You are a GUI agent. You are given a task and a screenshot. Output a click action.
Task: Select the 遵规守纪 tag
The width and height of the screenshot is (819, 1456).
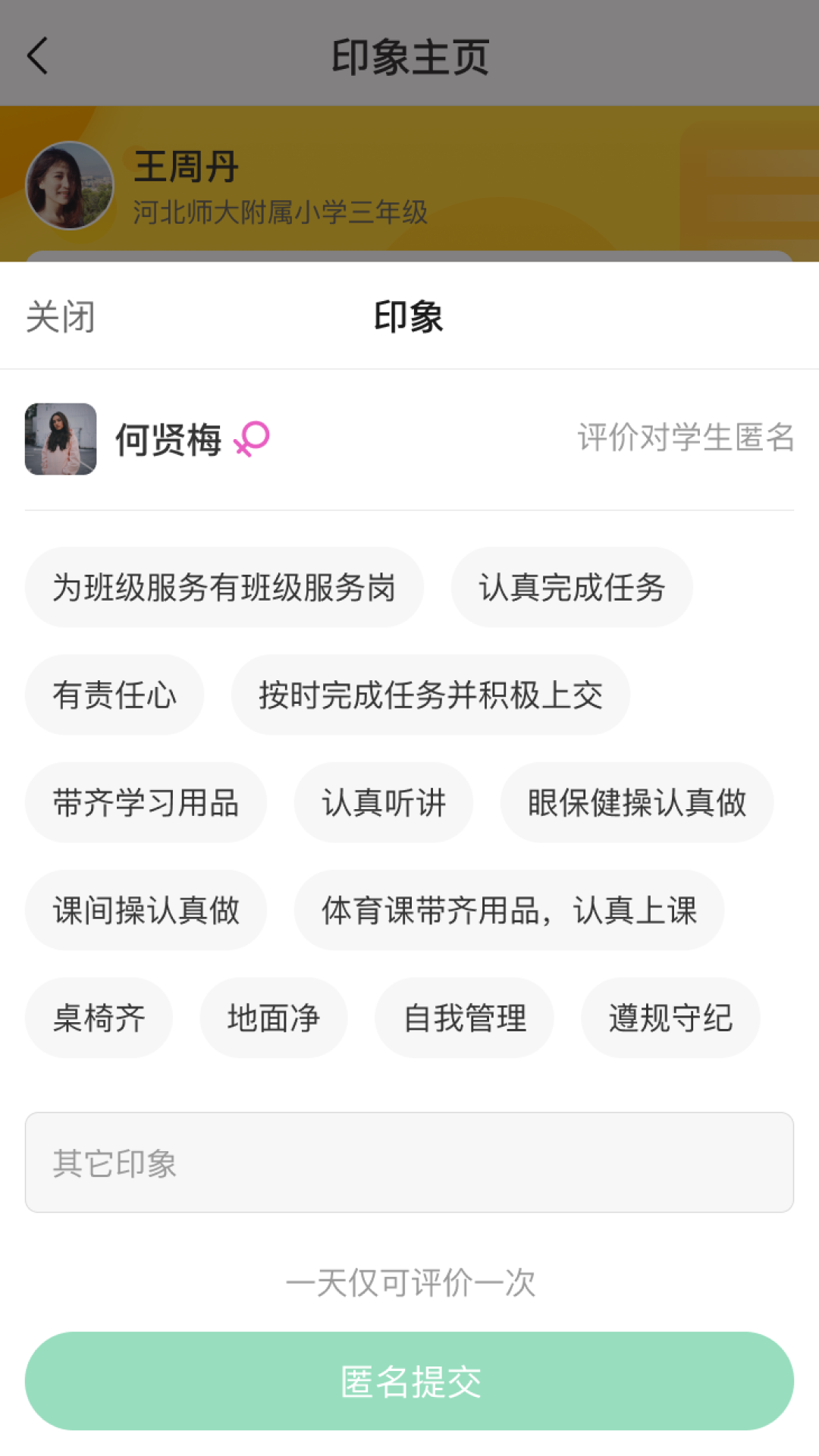pyautogui.click(x=670, y=1018)
